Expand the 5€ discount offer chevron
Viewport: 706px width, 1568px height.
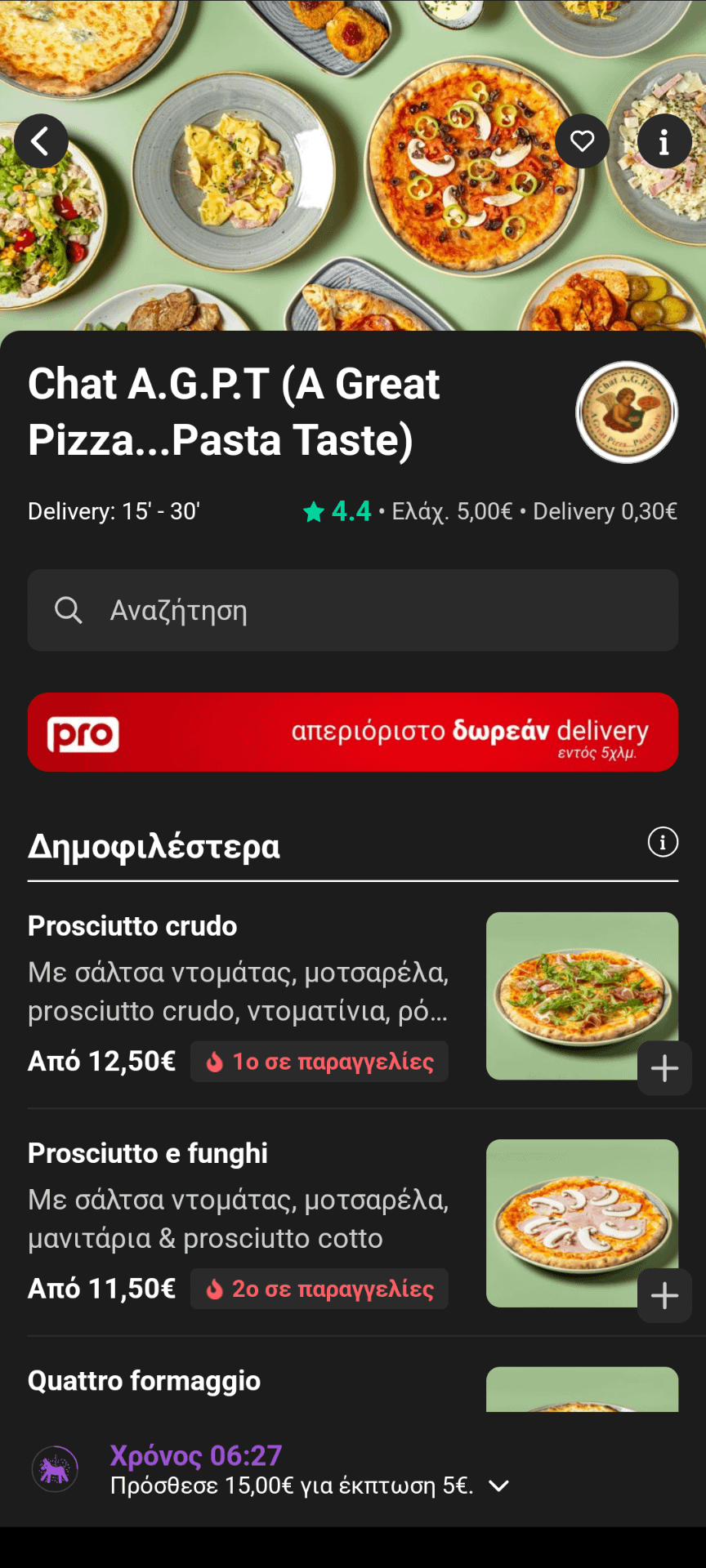click(x=498, y=1486)
